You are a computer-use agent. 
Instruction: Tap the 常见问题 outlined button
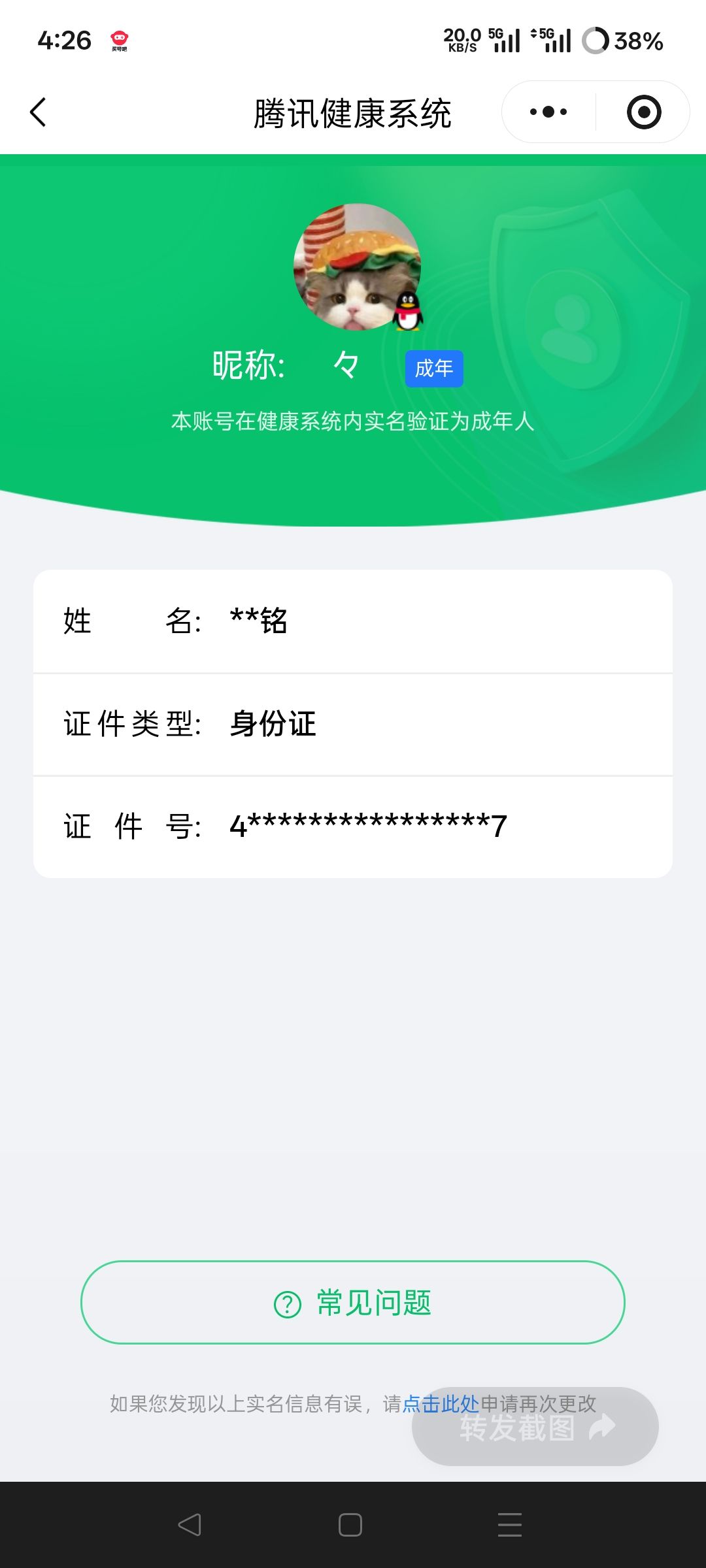[353, 1301]
